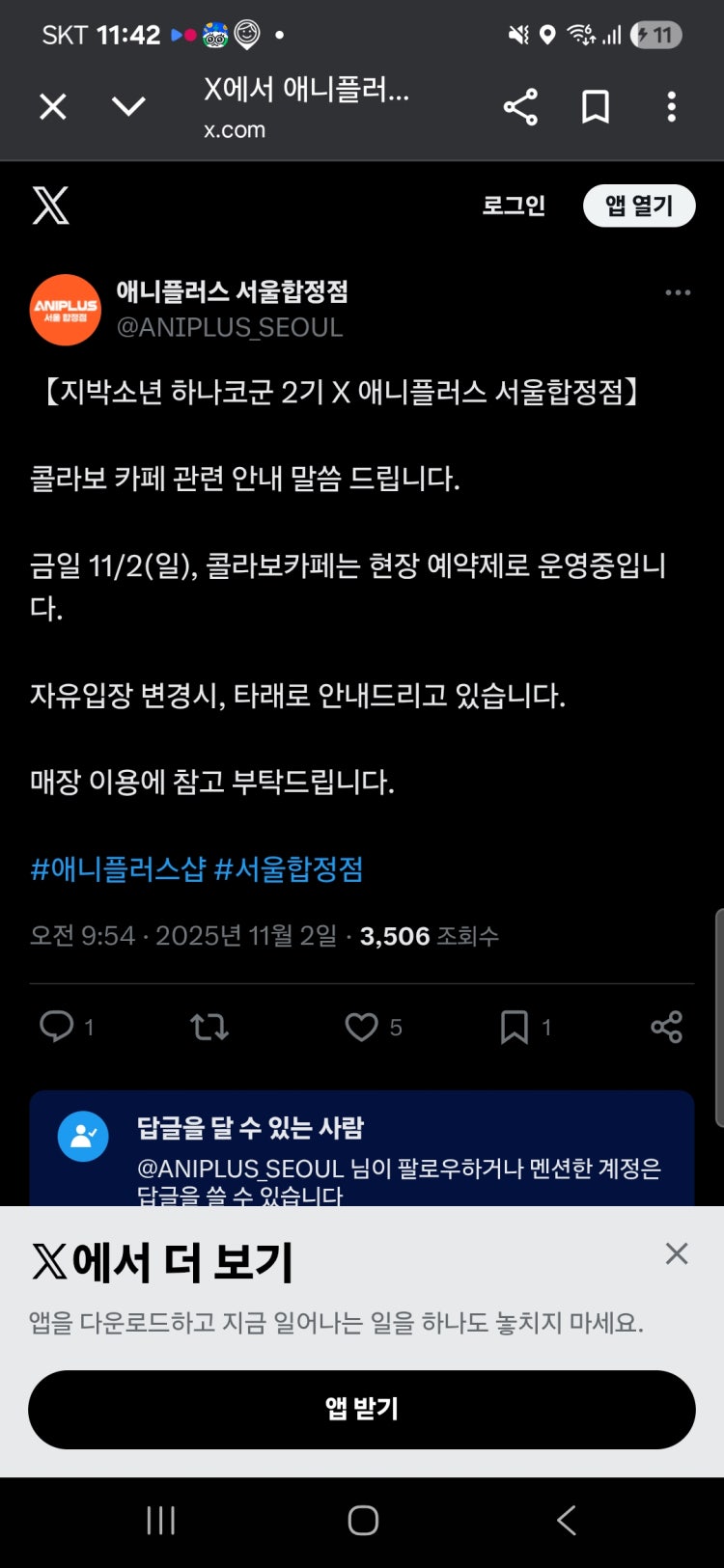Open the browser's three-dot overflow menu
Screen dimensions: 724x1568
coord(672,106)
